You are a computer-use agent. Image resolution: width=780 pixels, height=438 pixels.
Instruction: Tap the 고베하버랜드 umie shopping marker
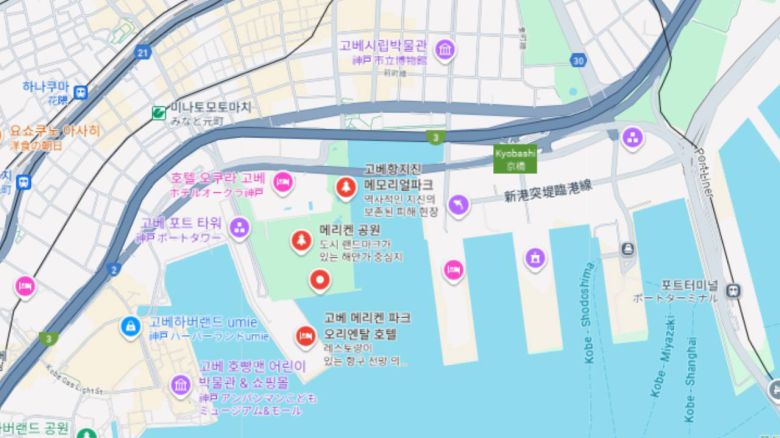pos(129,326)
